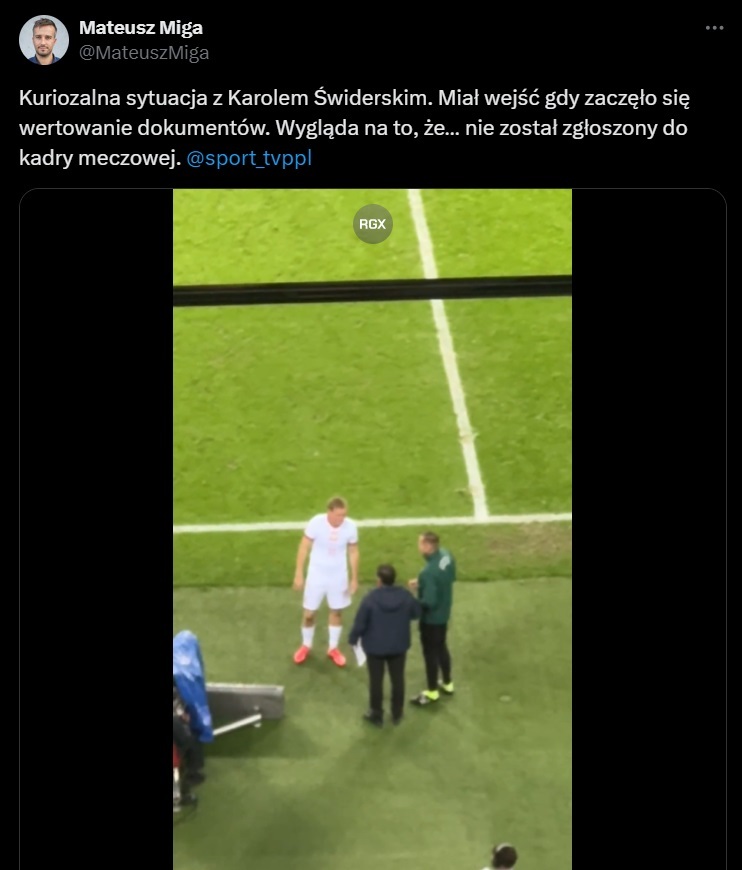Open the tweet's three-dot overflow menu
The width and height of the screenshot is (742, 870).
(714, 28)
